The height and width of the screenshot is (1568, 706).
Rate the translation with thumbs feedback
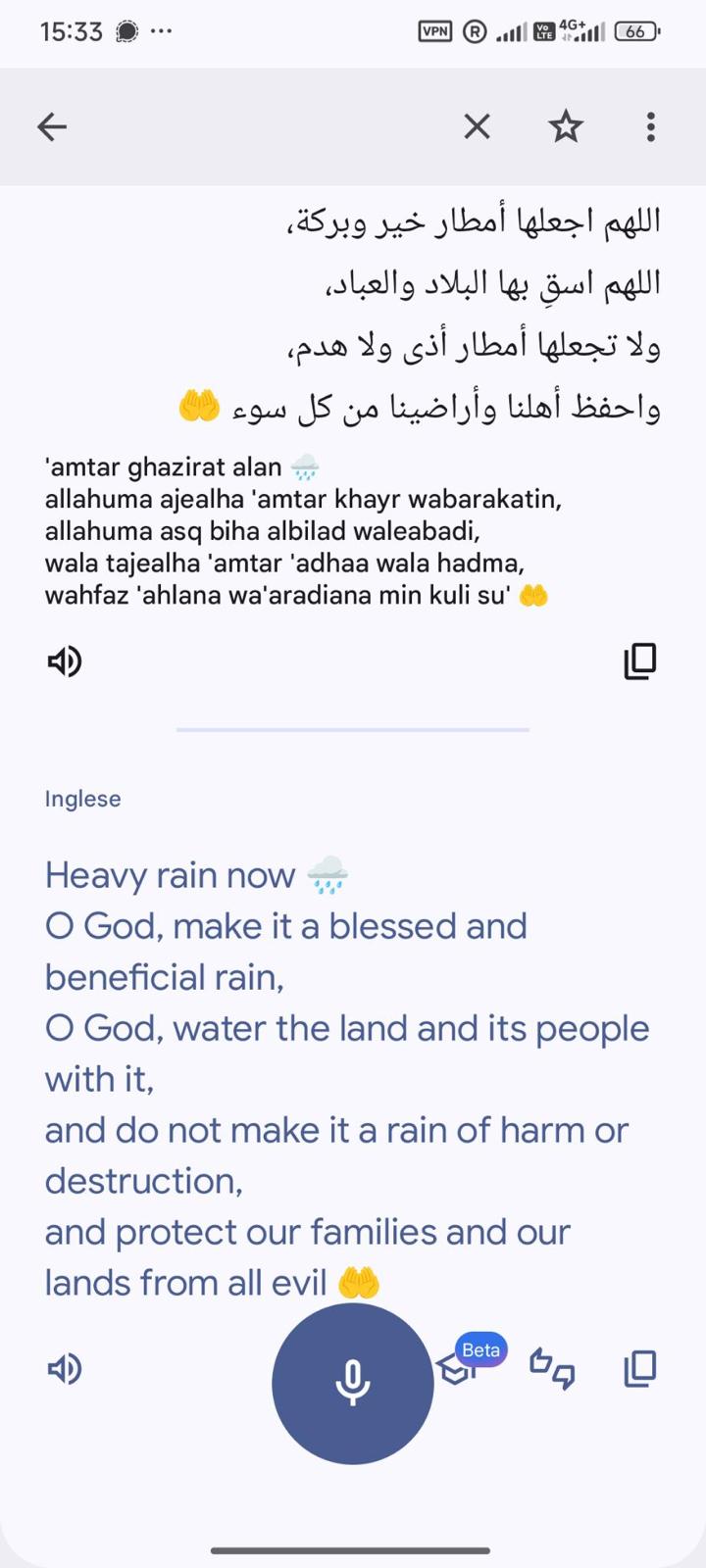(552, 1368)
